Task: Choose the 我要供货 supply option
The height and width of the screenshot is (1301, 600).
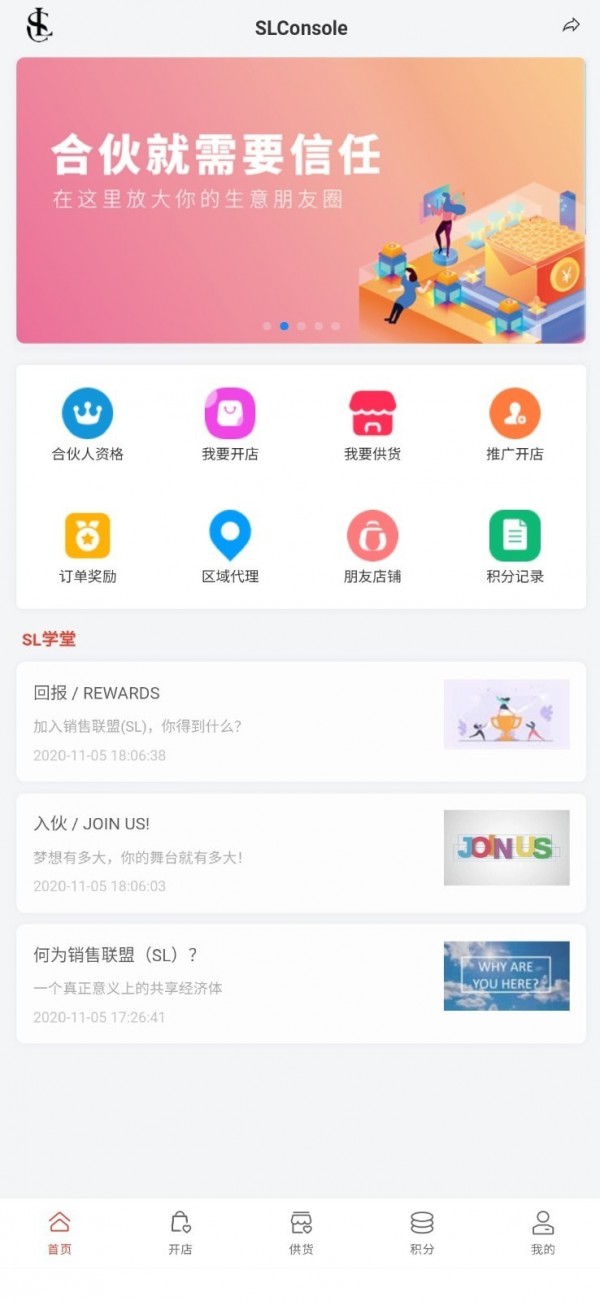Action: pyautogui.click(x=372, y=425)
